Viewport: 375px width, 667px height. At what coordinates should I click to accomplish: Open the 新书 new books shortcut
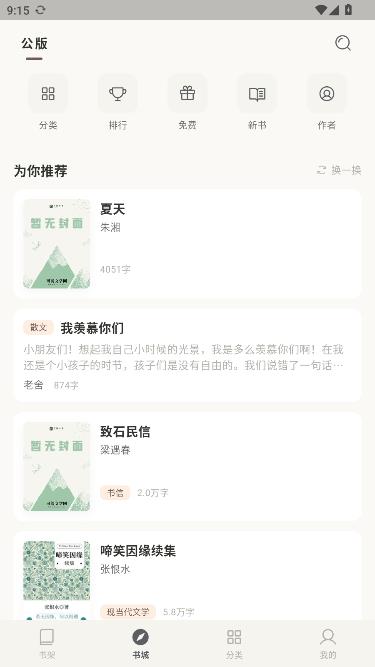pyautogui.click(x=257, y=103)
